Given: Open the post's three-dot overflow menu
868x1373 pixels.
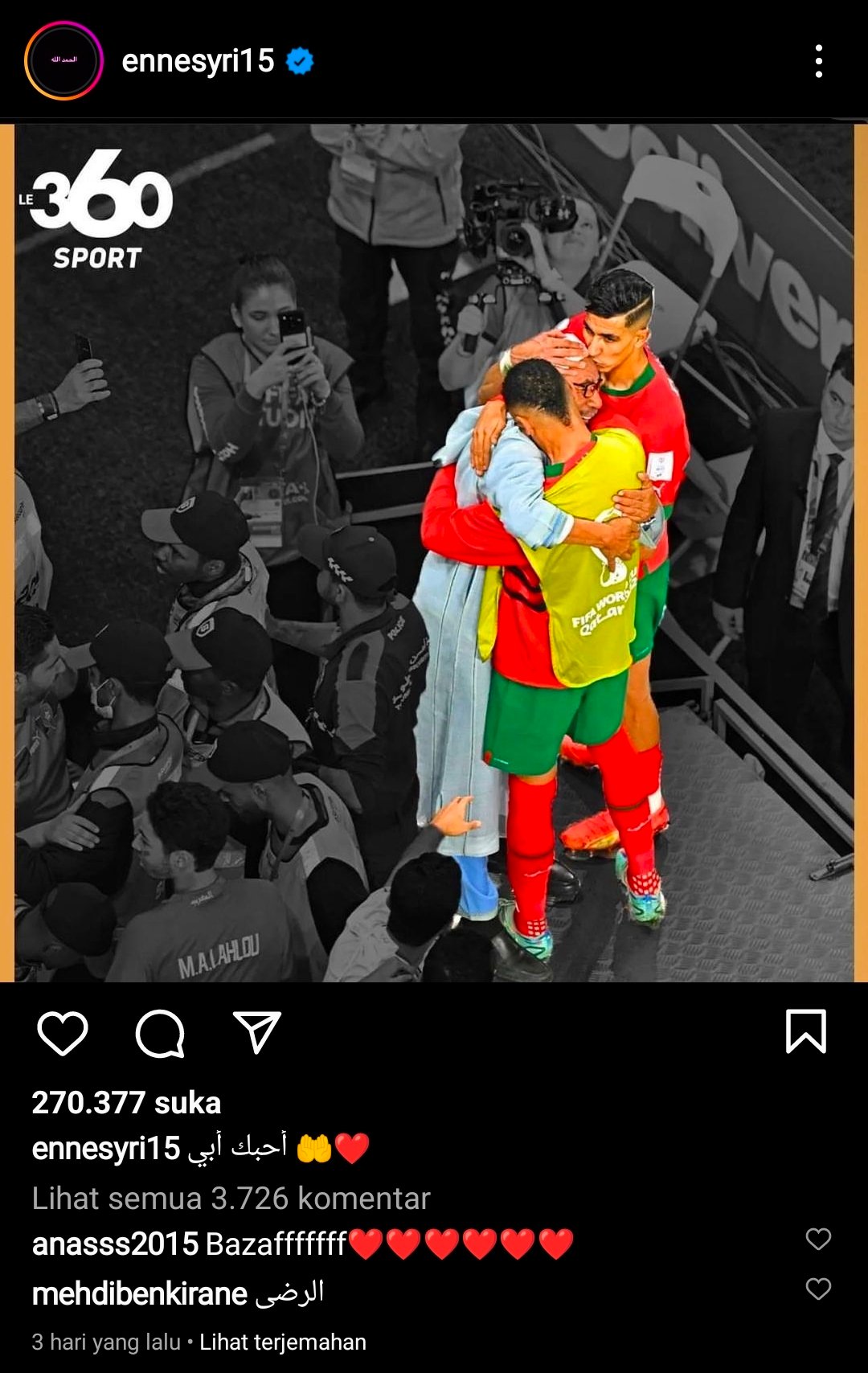Looking at the screenshot, I should [x=818, y=61].
